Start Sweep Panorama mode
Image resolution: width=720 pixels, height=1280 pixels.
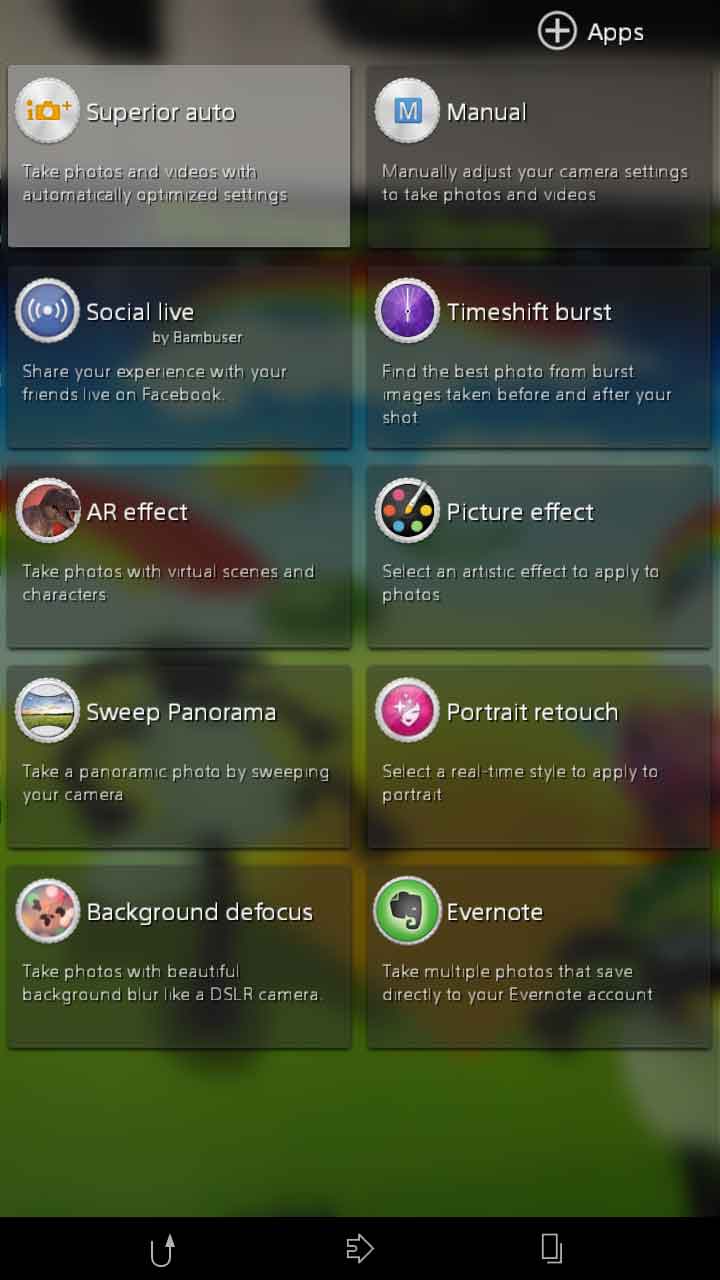(179, 756)
